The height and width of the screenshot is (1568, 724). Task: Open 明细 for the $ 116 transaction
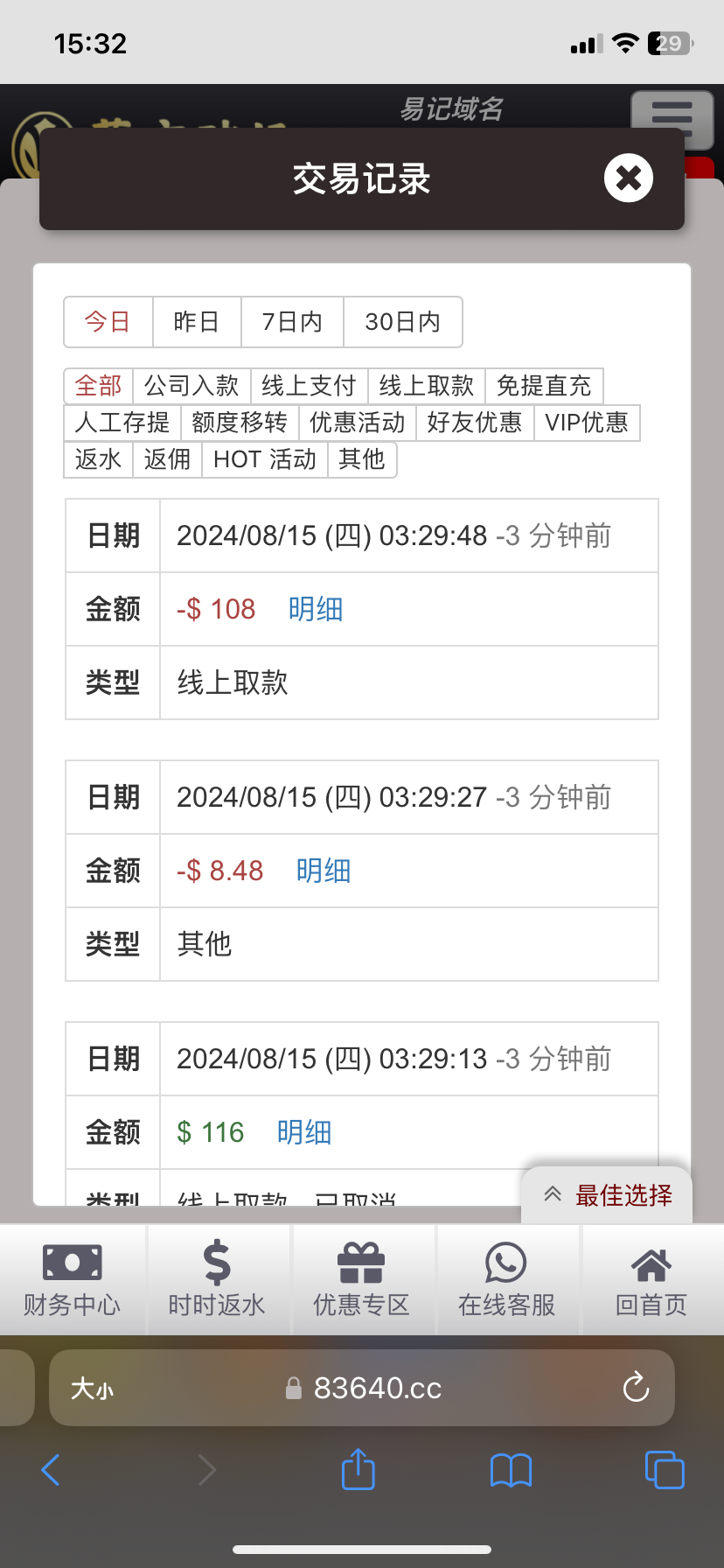(x=304, y=1132)
